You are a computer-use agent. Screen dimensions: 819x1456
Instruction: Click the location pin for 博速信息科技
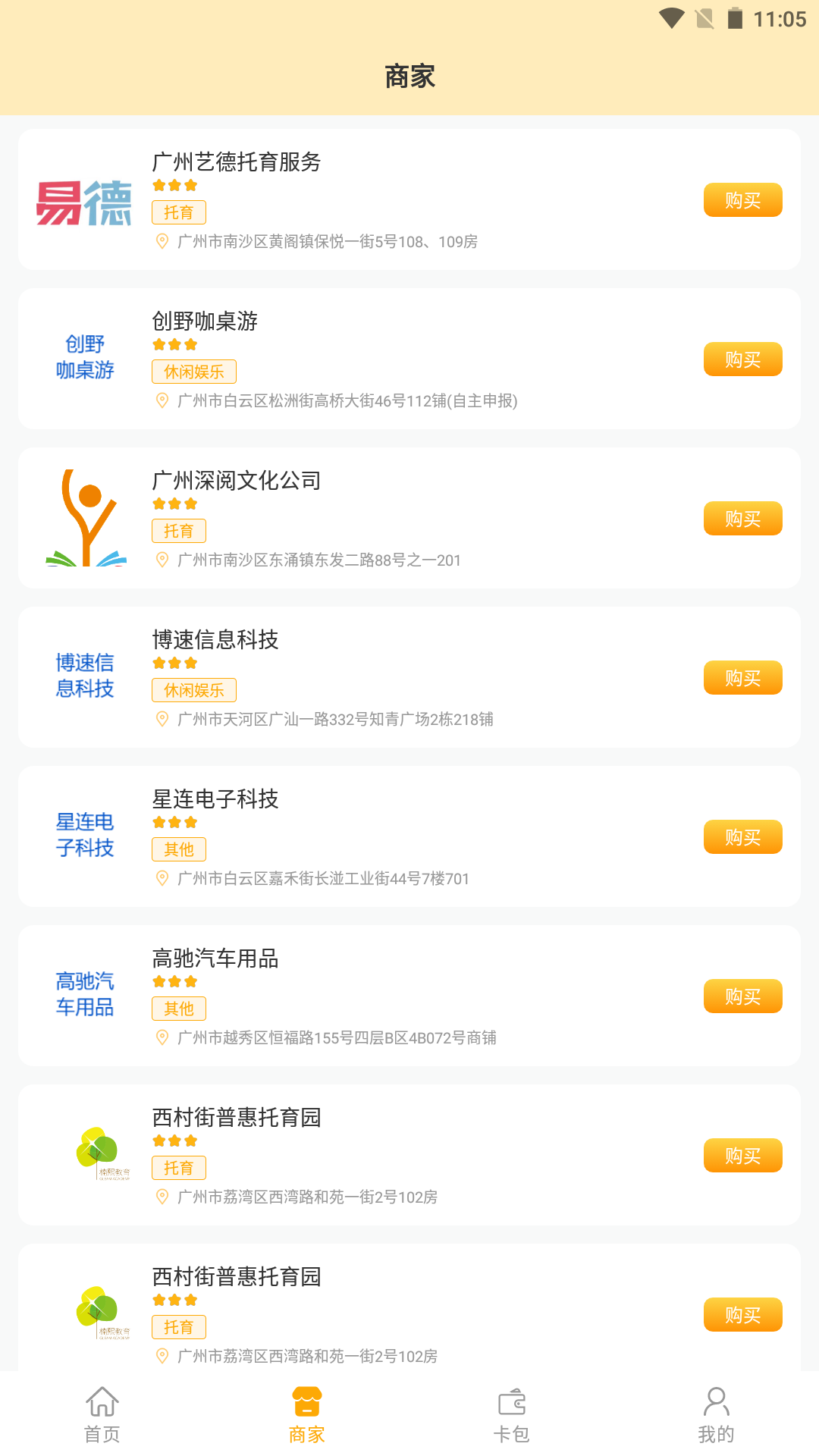pos(162,720)
